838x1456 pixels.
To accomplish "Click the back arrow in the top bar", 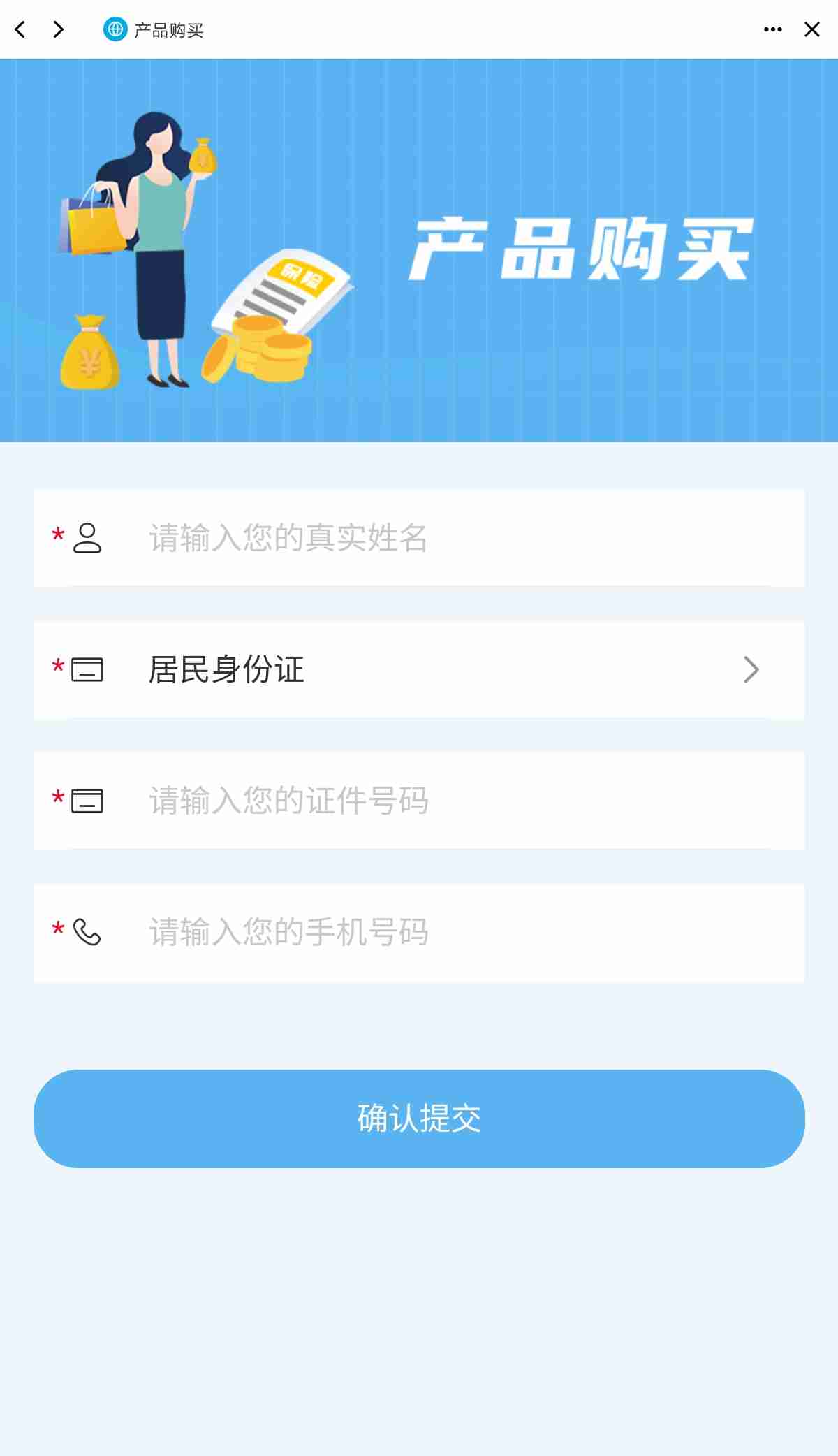I will (x=20, y=29).
